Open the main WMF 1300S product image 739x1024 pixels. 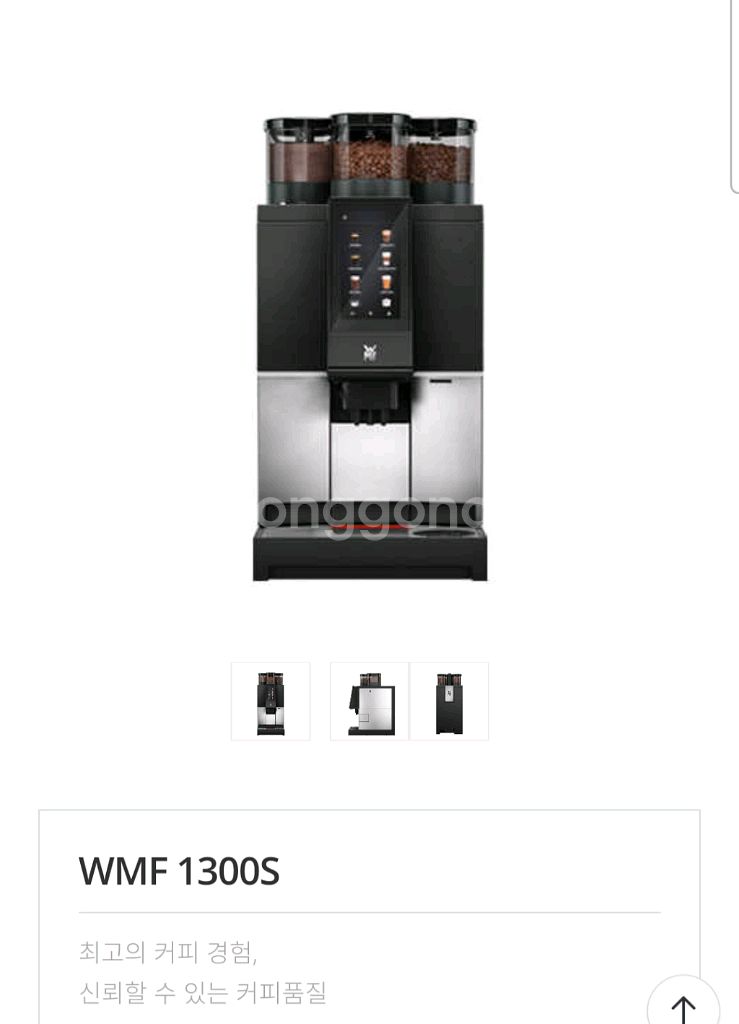coord(369,340)
